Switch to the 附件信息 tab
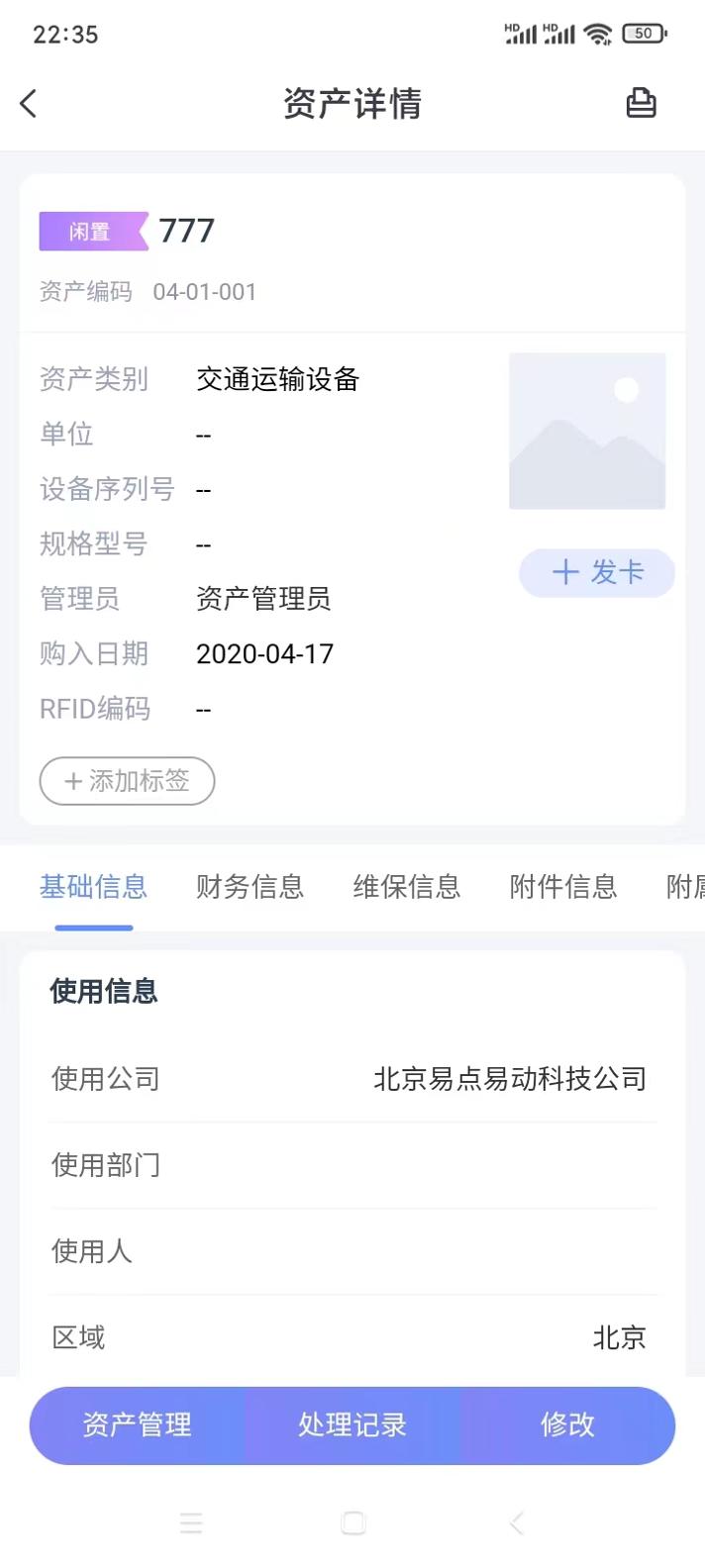Viewport: 705px width, 1568px height. click(562, 887)
